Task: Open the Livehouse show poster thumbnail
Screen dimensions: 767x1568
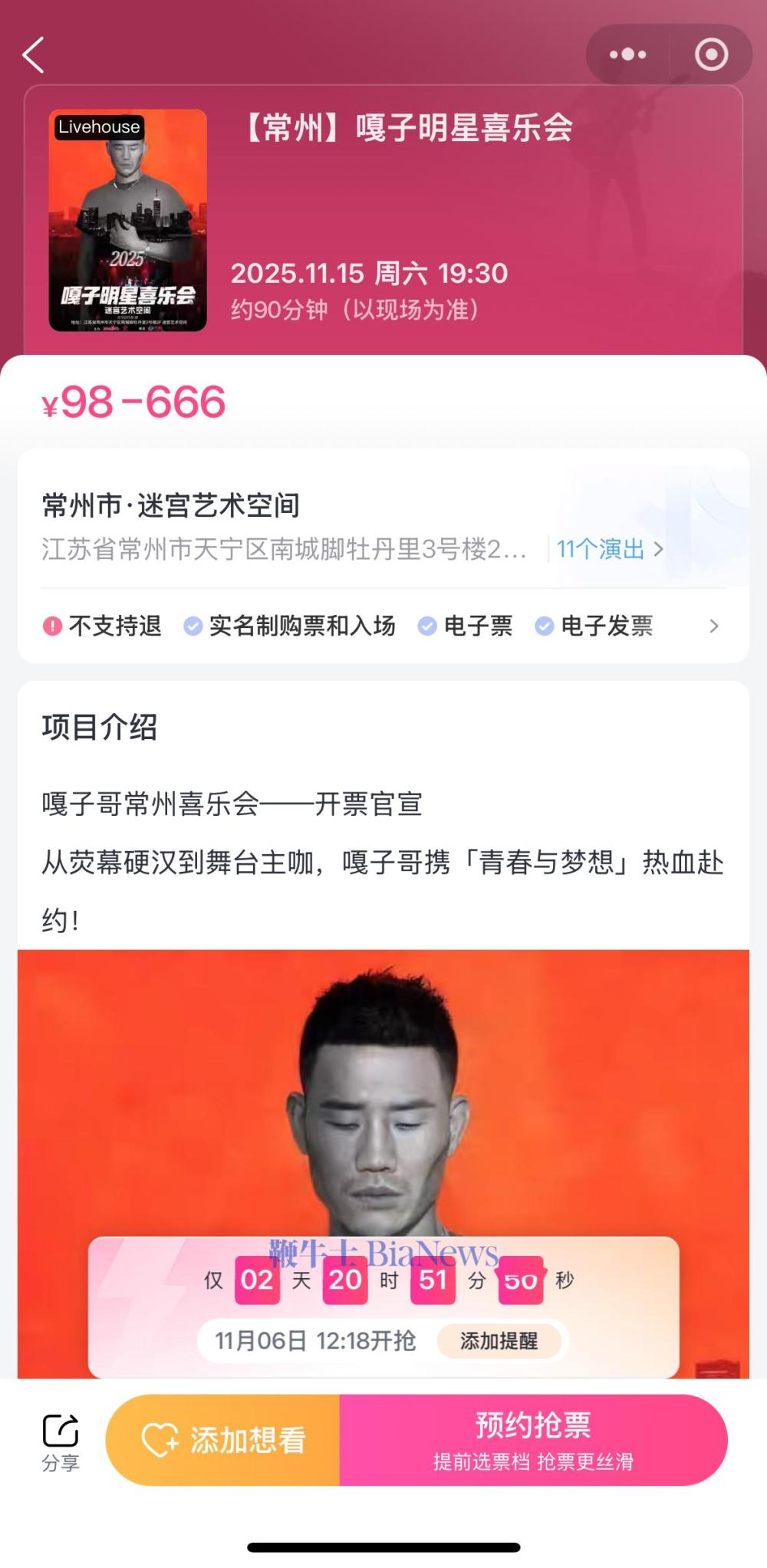Action: coord(128,221)
